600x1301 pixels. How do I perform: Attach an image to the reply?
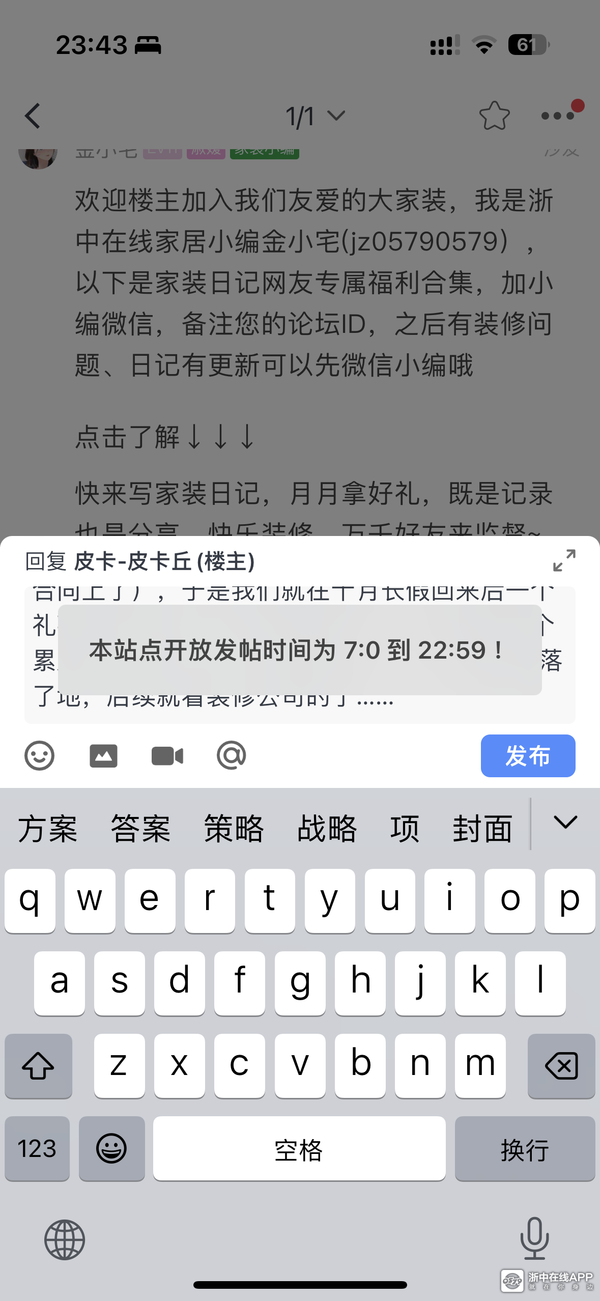tap(103, 756)
